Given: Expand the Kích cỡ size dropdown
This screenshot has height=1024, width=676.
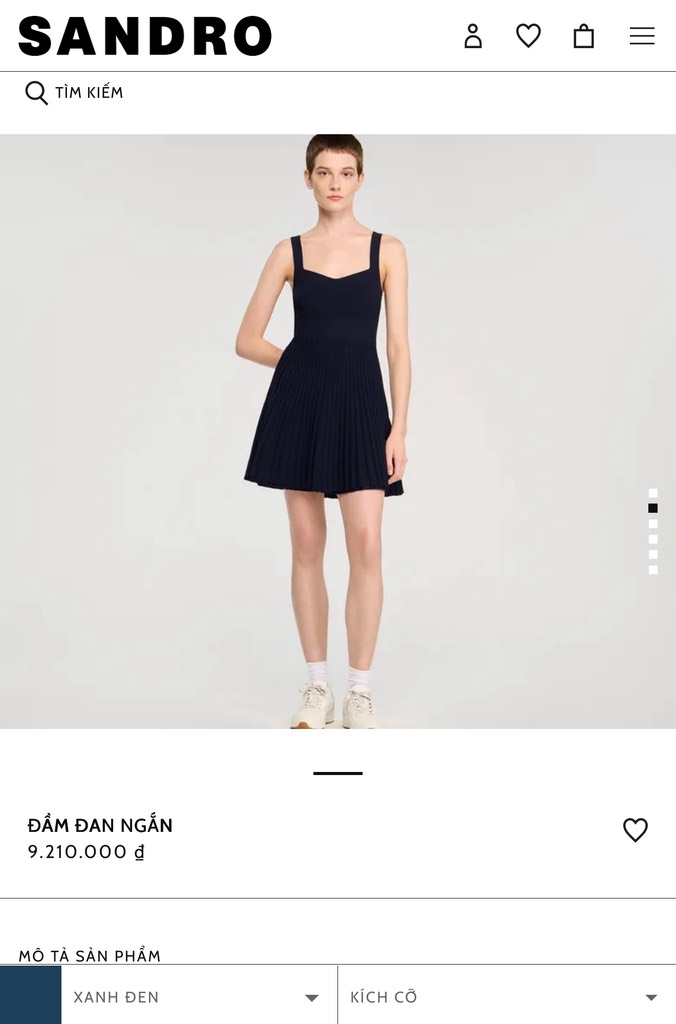Looking at the screenshot, I should [x=505, y=997].
